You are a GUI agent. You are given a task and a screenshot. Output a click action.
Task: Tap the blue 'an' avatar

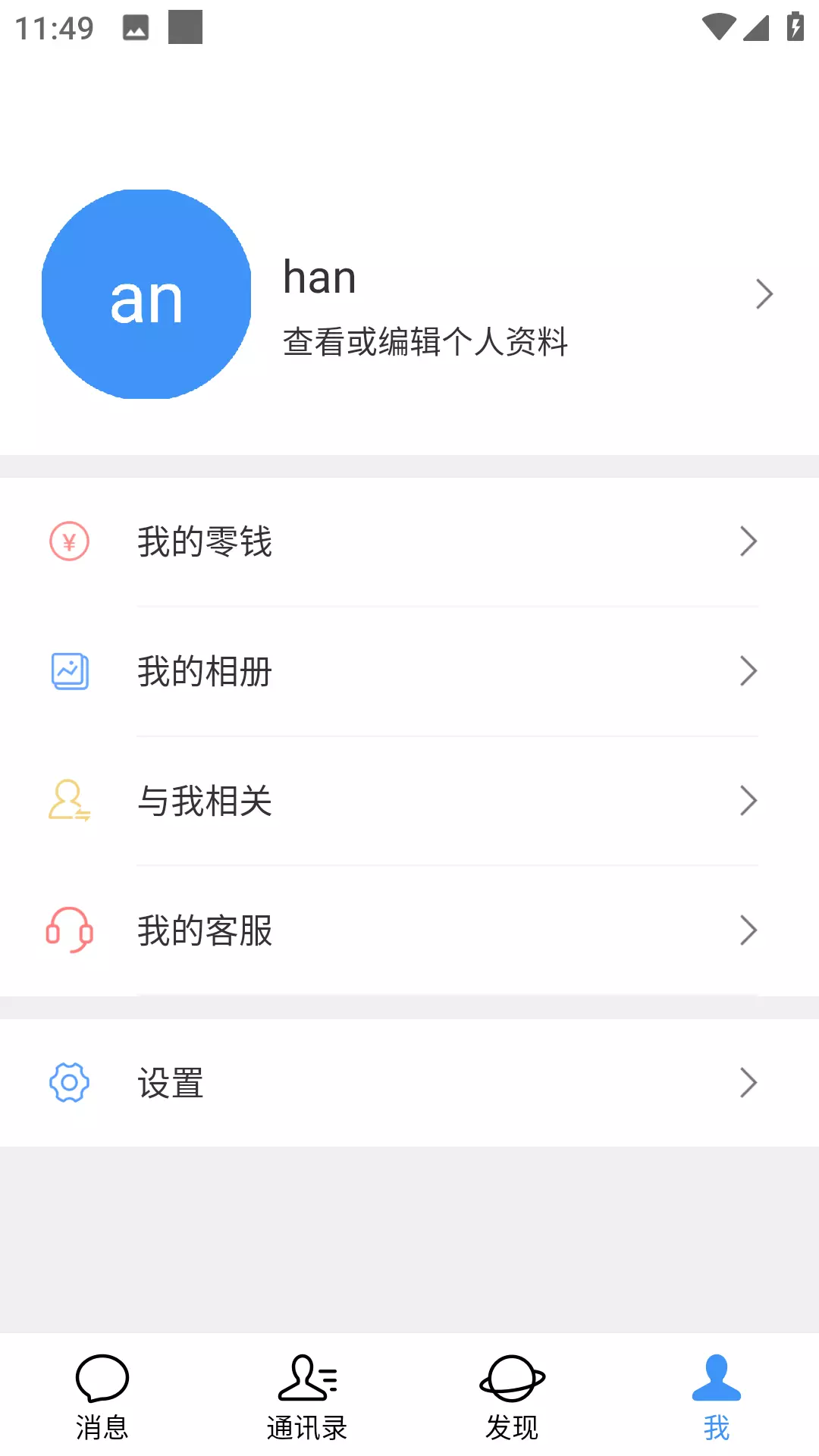146,294
